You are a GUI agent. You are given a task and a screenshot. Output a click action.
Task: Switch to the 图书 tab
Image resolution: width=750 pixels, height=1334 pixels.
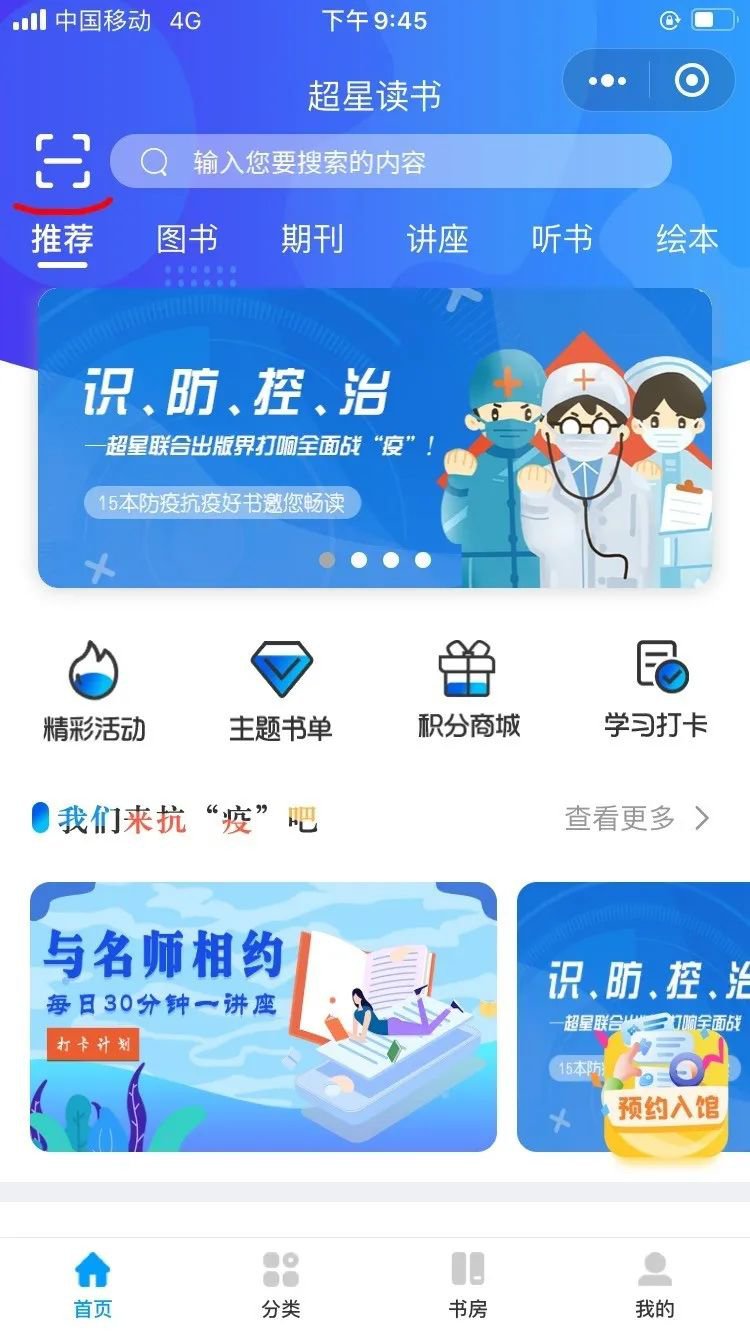tap(187, 240)
